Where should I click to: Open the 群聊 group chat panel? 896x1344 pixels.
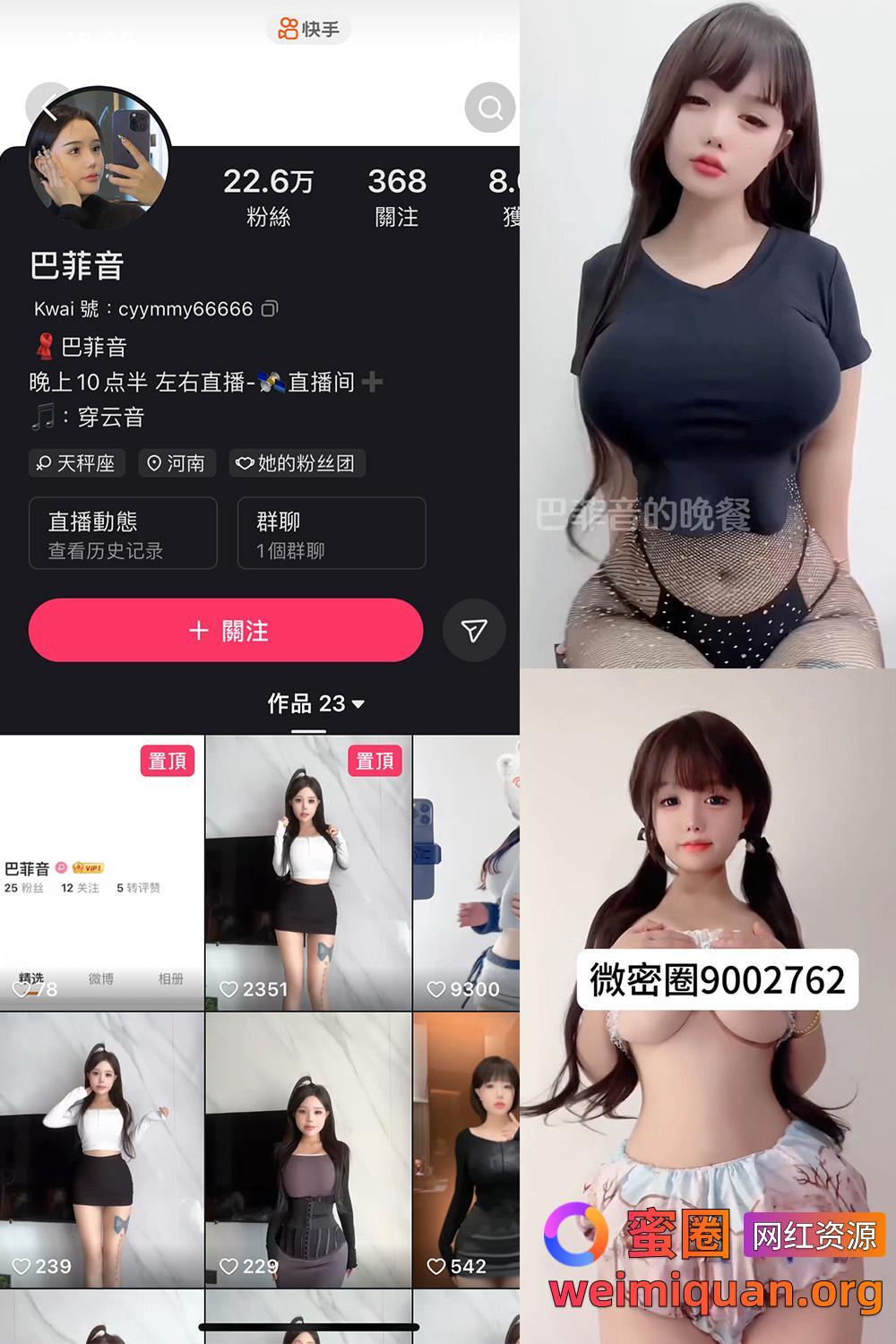click(x=331, y=532)
